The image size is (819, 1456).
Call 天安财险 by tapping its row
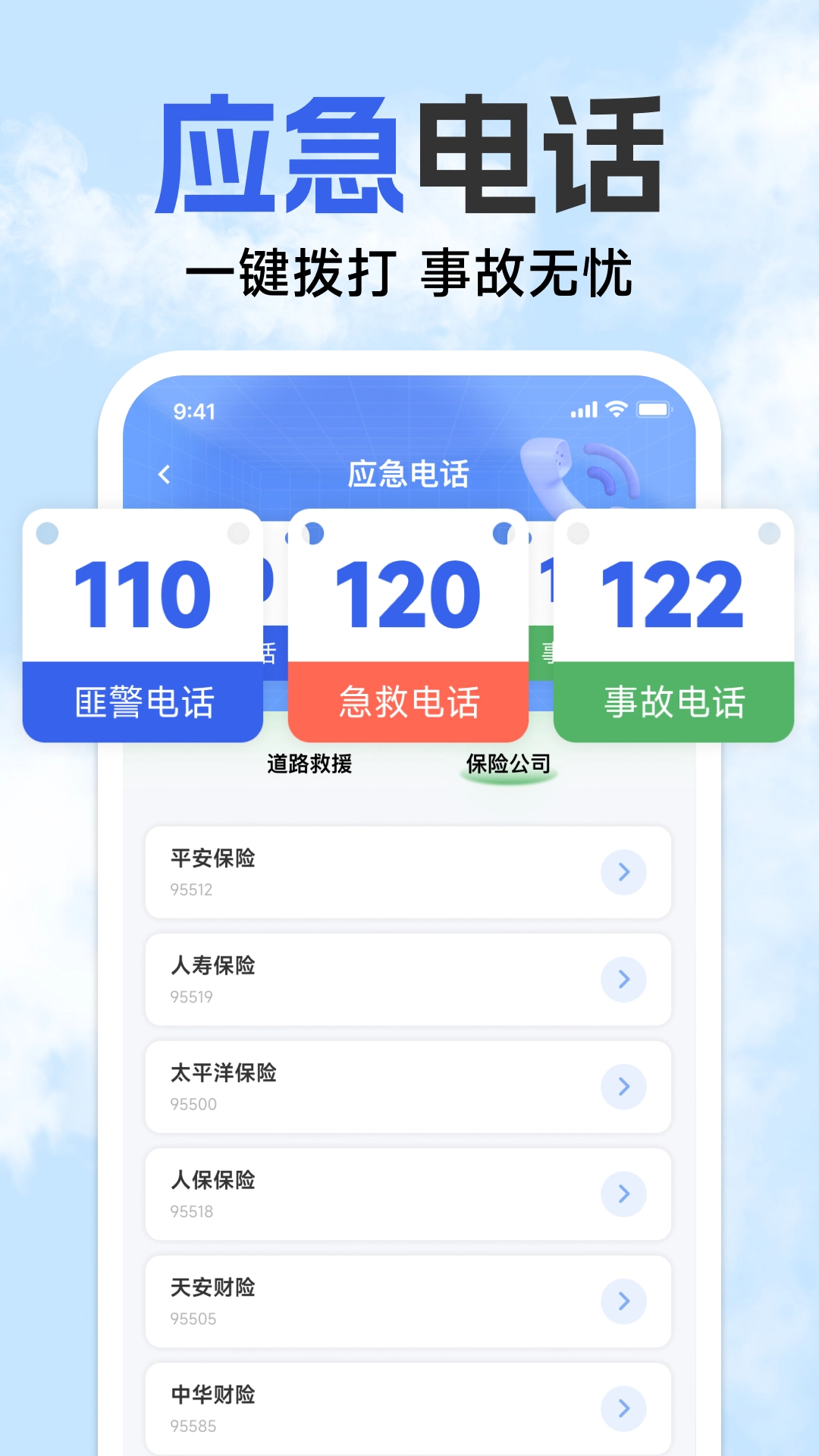[x=409, y=1301]
